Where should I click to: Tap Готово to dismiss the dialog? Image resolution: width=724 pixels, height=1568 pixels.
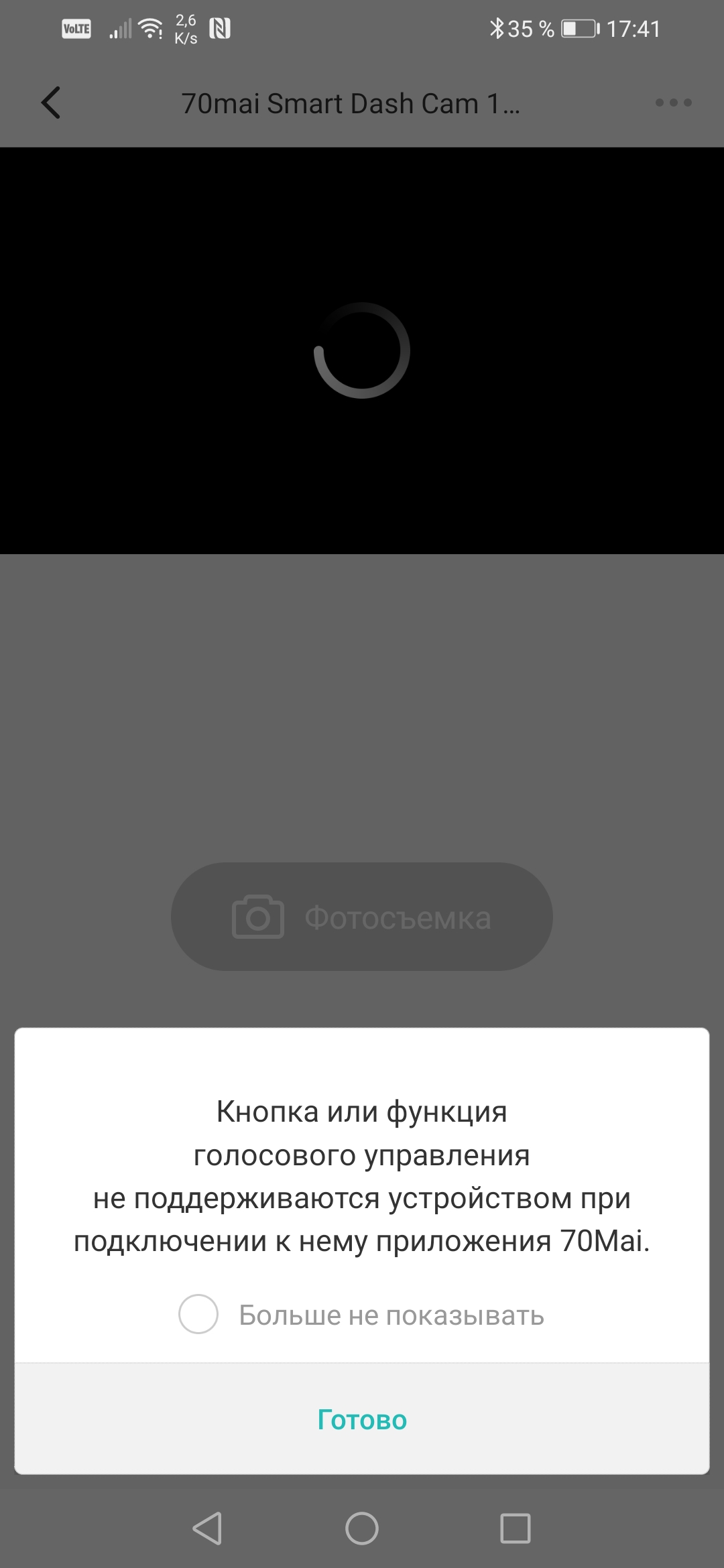[x=362, y=1419]
